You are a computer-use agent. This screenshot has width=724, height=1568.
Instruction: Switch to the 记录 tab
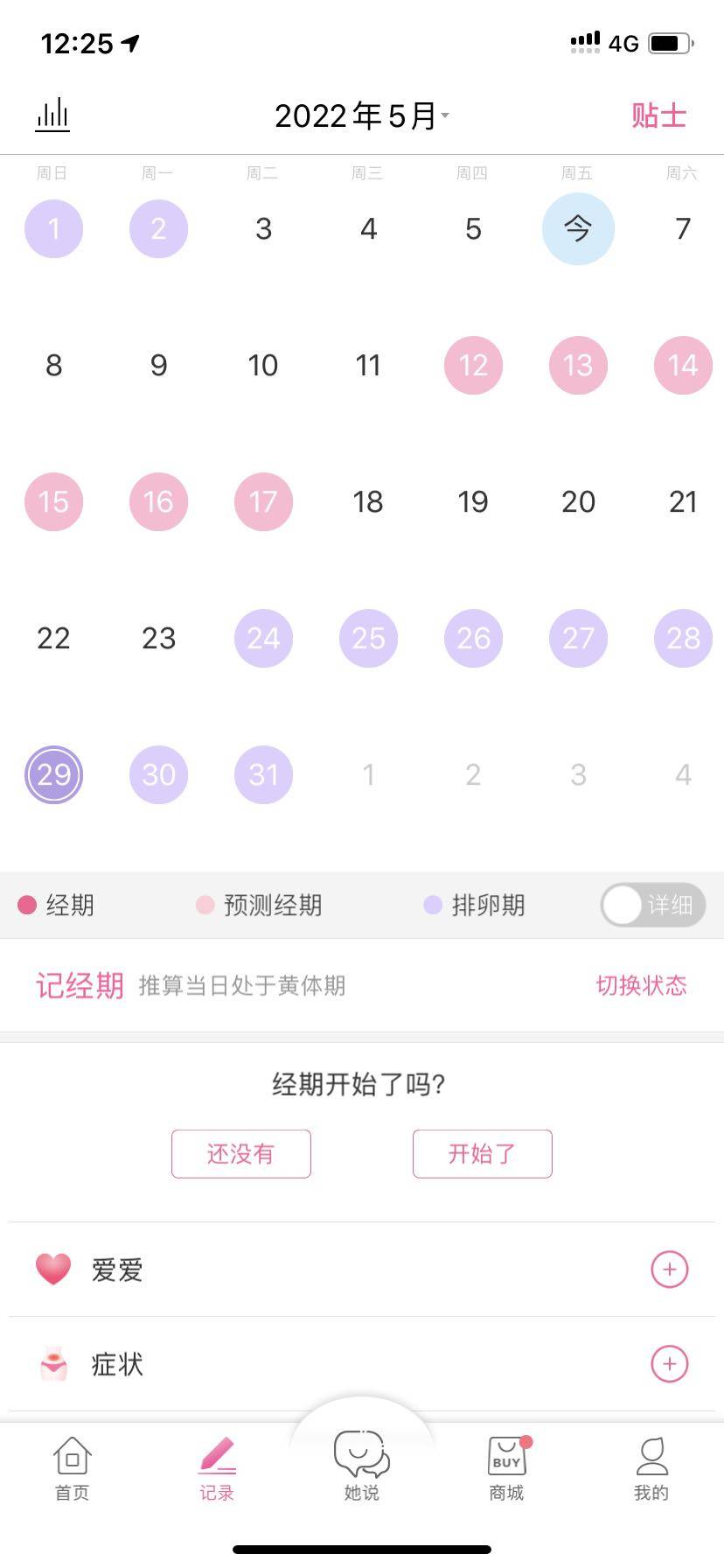(217, 1469)
